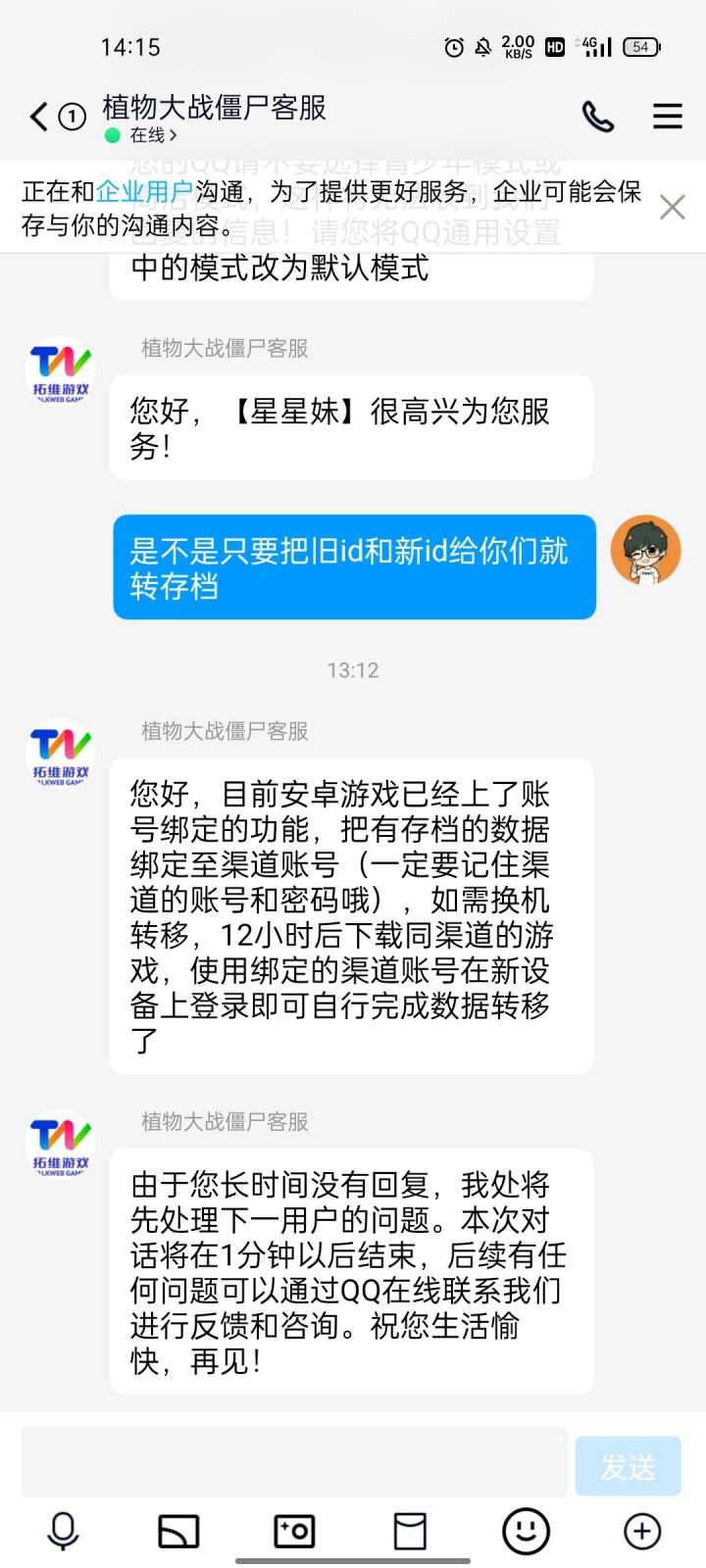The width and height of the screenshot is (706, 1568).
Task: Tap the microphone voice message icon
Action: [64, 1531]
